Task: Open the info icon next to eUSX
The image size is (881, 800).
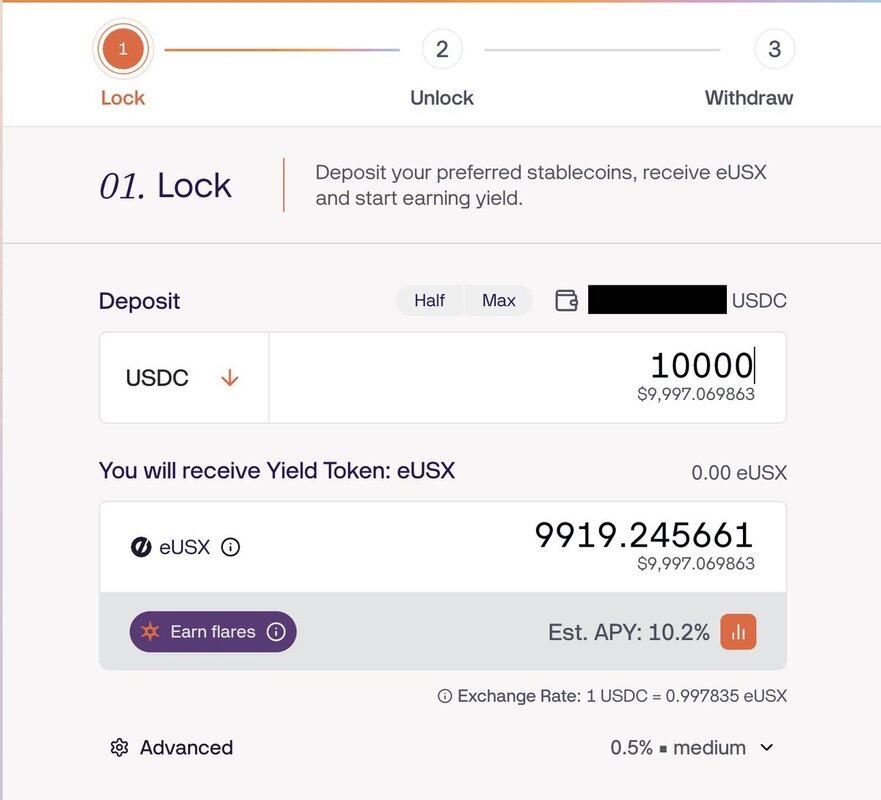Action: (x=230, y=547)
